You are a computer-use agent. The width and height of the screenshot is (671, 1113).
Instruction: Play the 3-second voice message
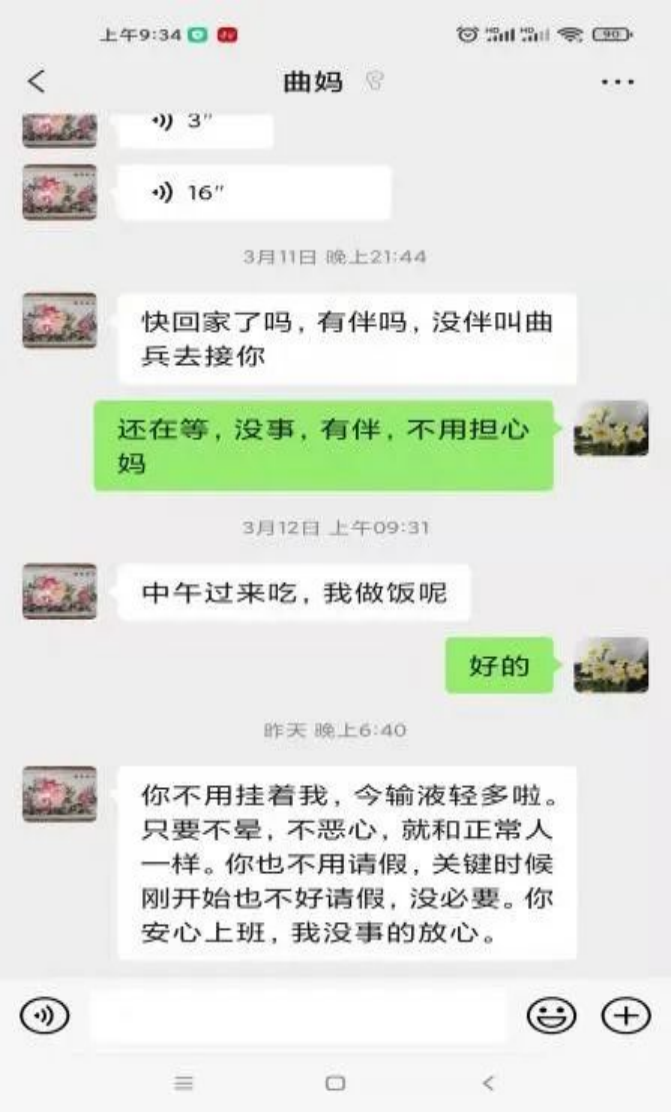[x=196, y=125]
